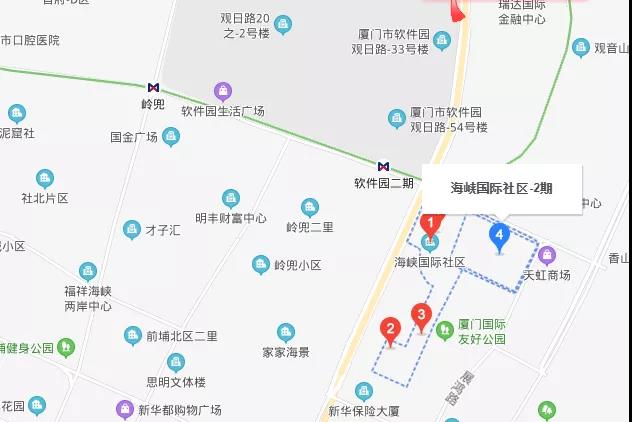
Task: Select red map marker number 2
Action: click(391, 329)
